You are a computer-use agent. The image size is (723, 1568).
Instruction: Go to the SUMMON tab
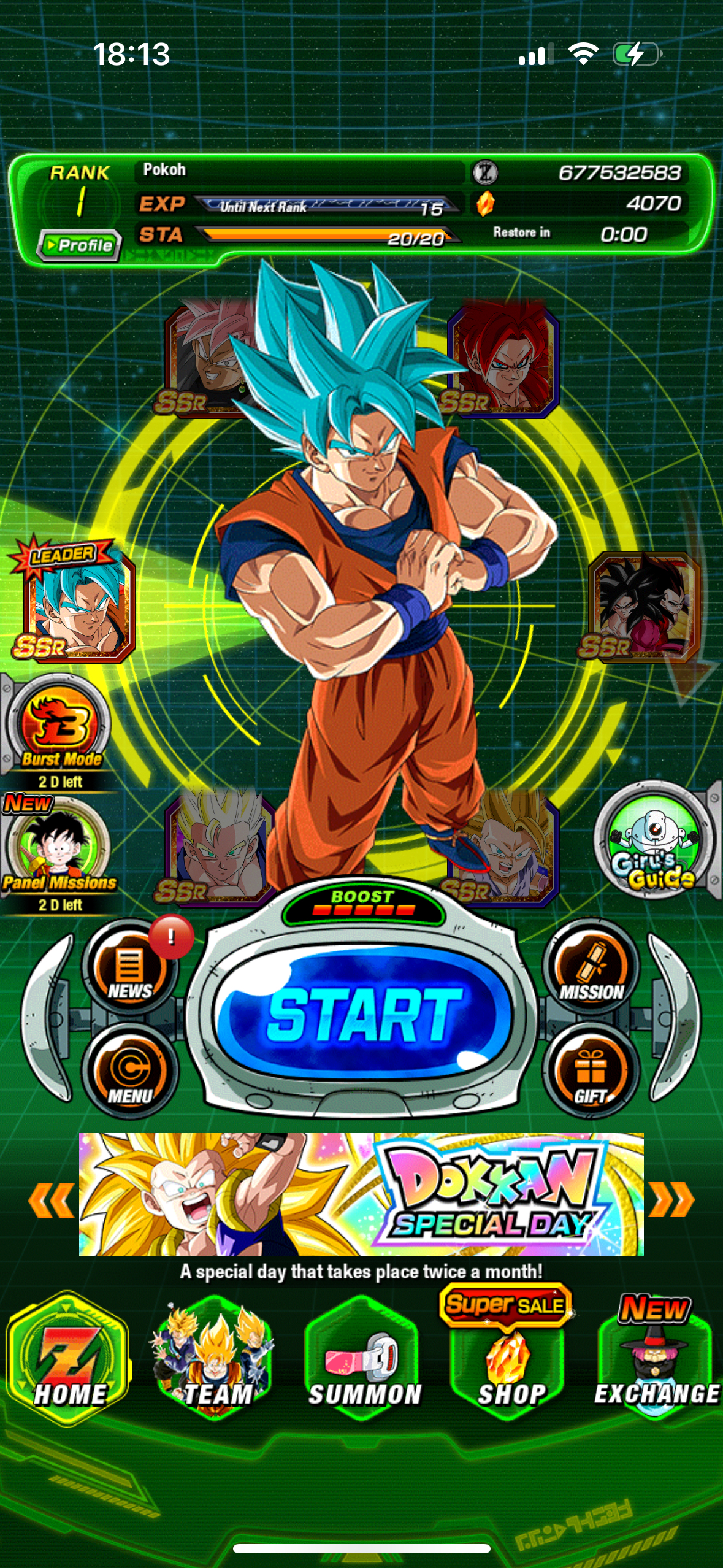point(364,1361)
